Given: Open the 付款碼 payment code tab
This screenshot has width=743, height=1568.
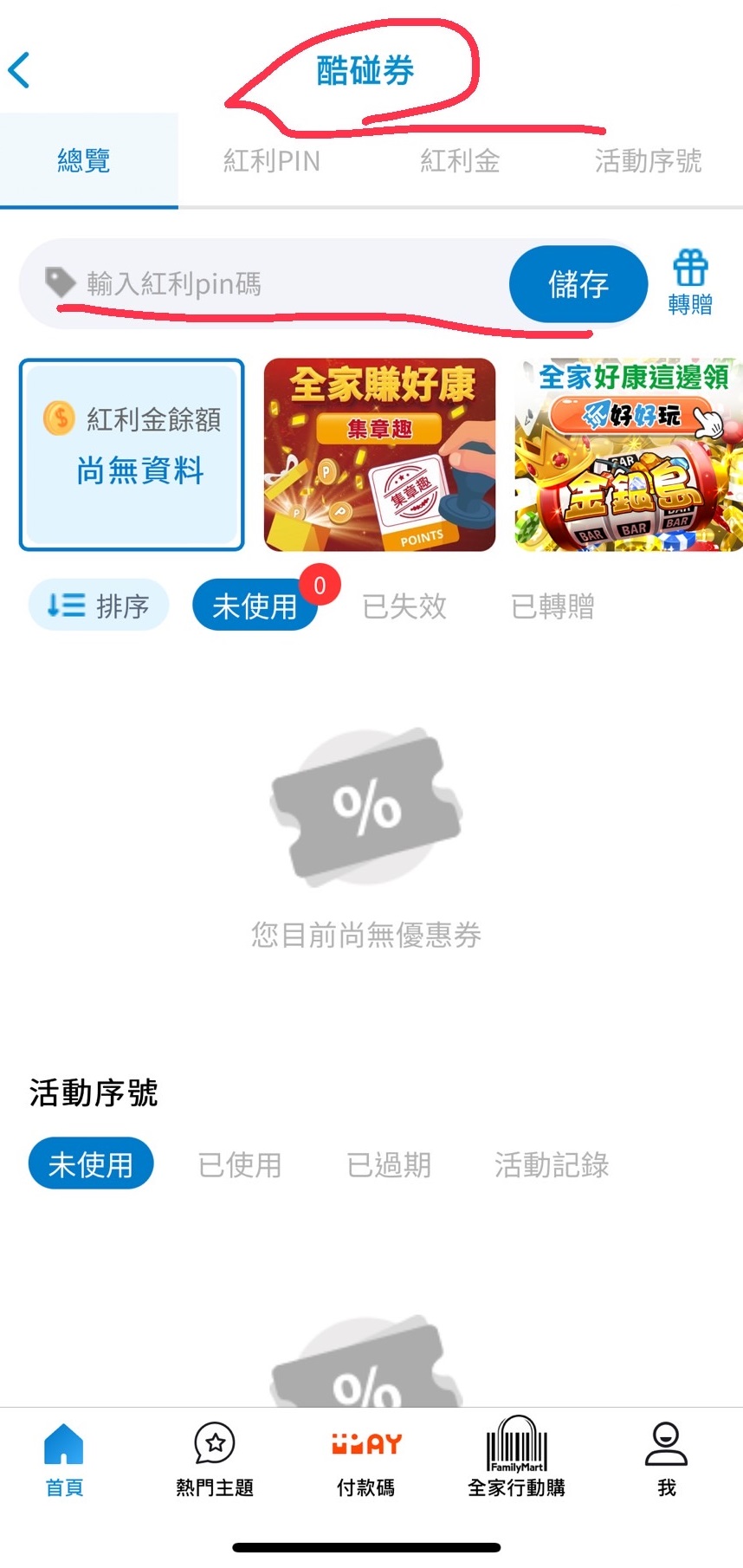Looking at the screenshot, I should (x=365, y=1458).
